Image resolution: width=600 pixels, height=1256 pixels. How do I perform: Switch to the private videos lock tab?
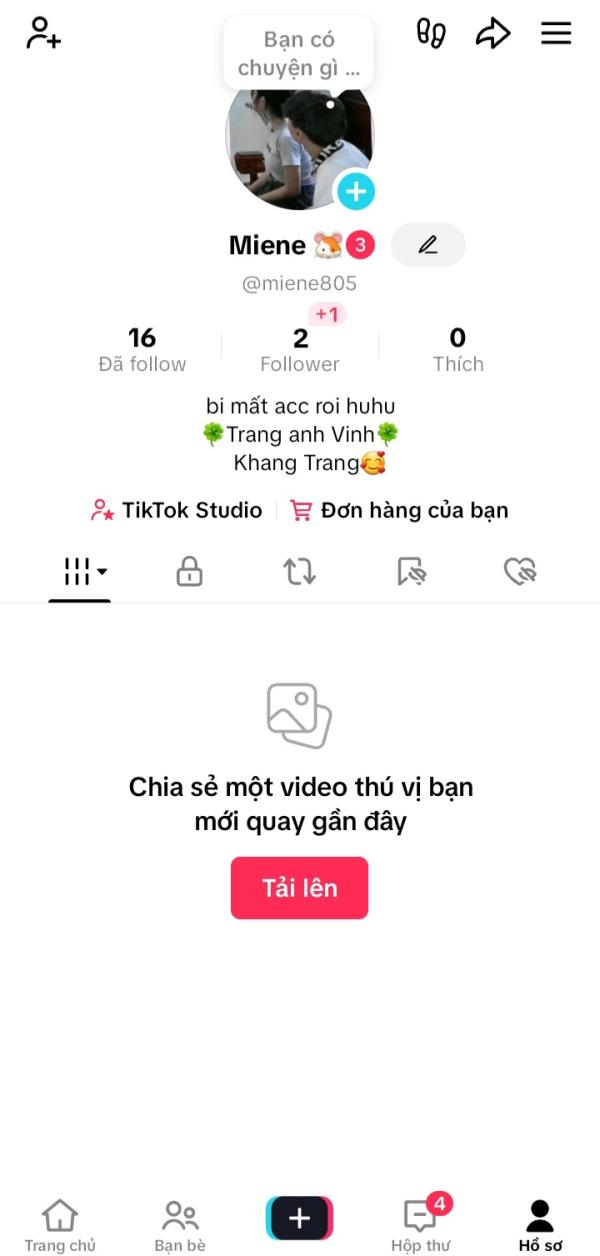[189, 572]
